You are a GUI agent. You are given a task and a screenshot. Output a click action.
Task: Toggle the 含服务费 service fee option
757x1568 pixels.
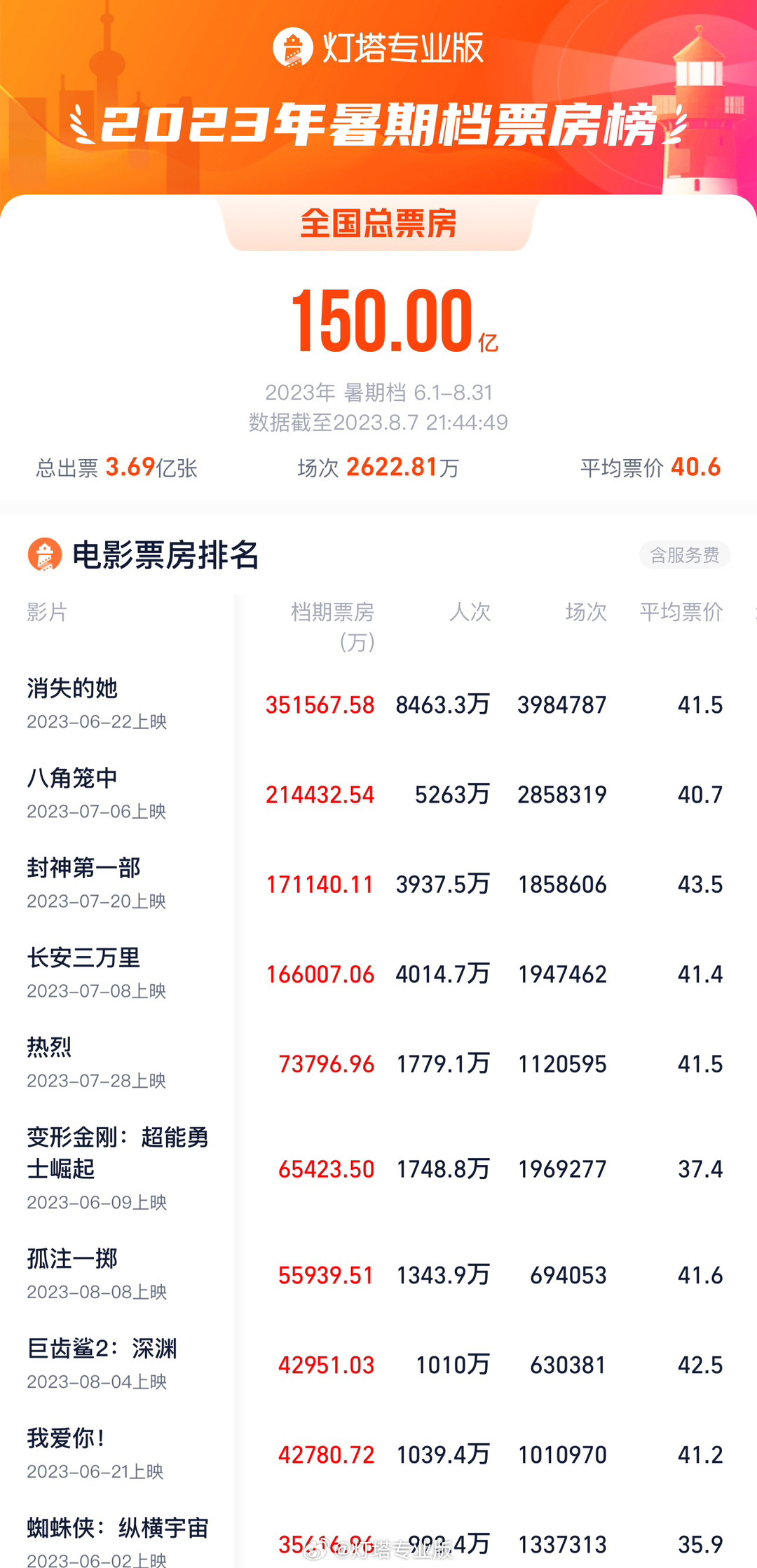[x=683, y=554]
